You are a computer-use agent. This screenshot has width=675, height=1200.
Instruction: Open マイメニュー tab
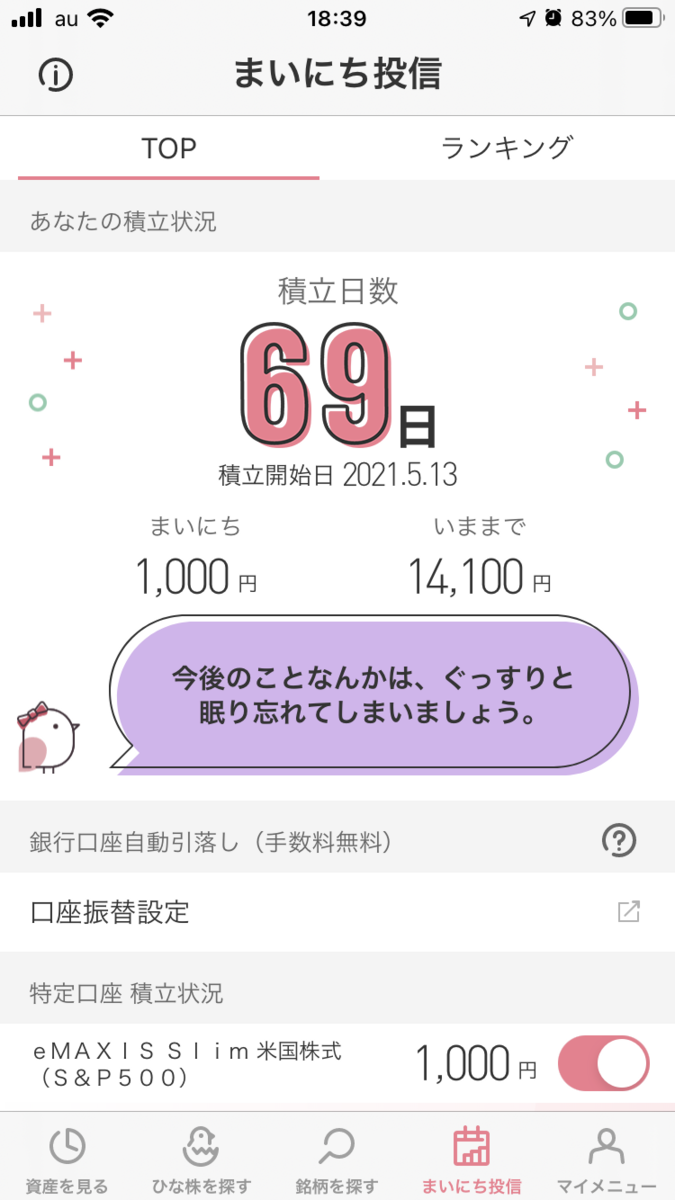606,1160
